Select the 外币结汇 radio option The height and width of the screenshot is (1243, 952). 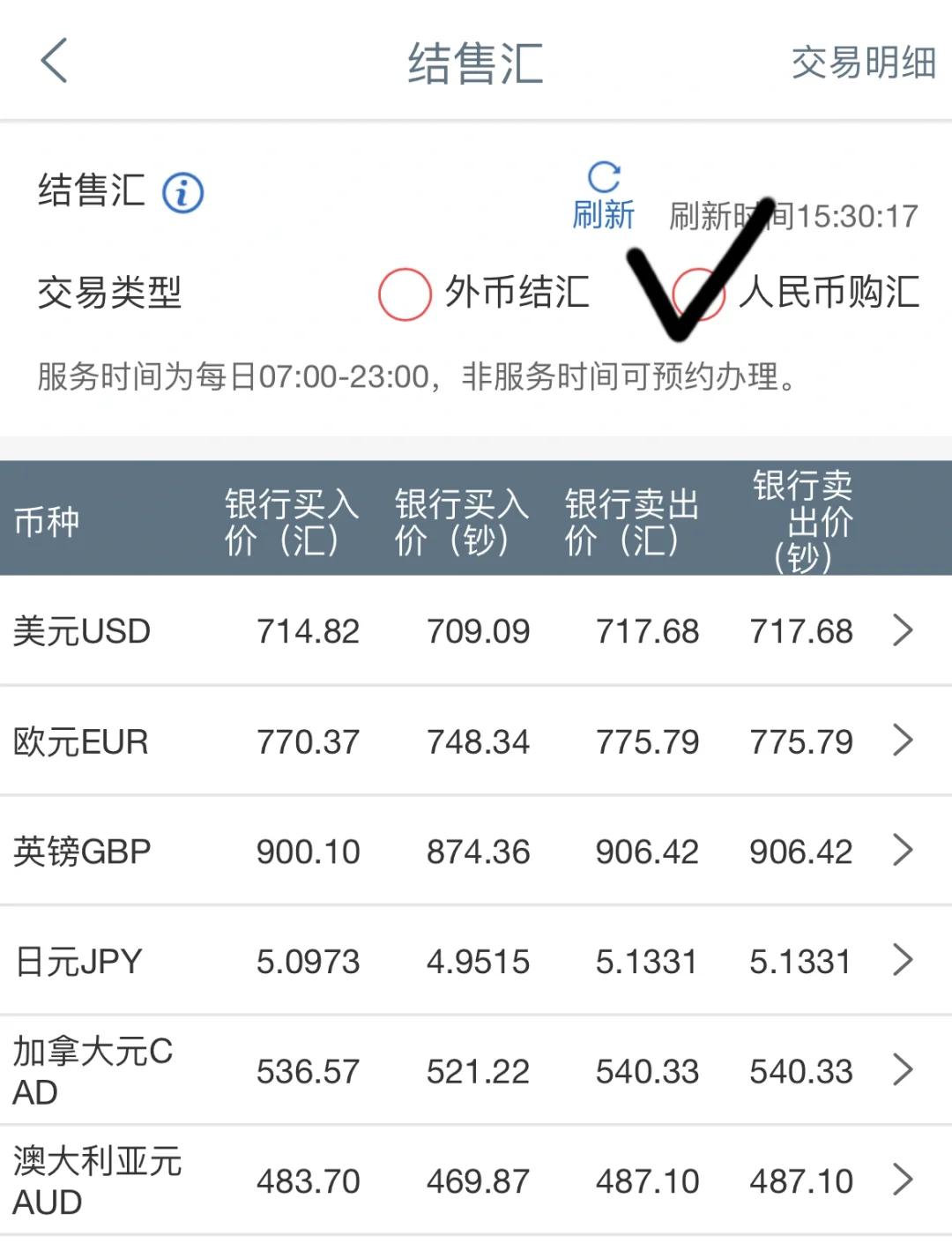point(405,295)
